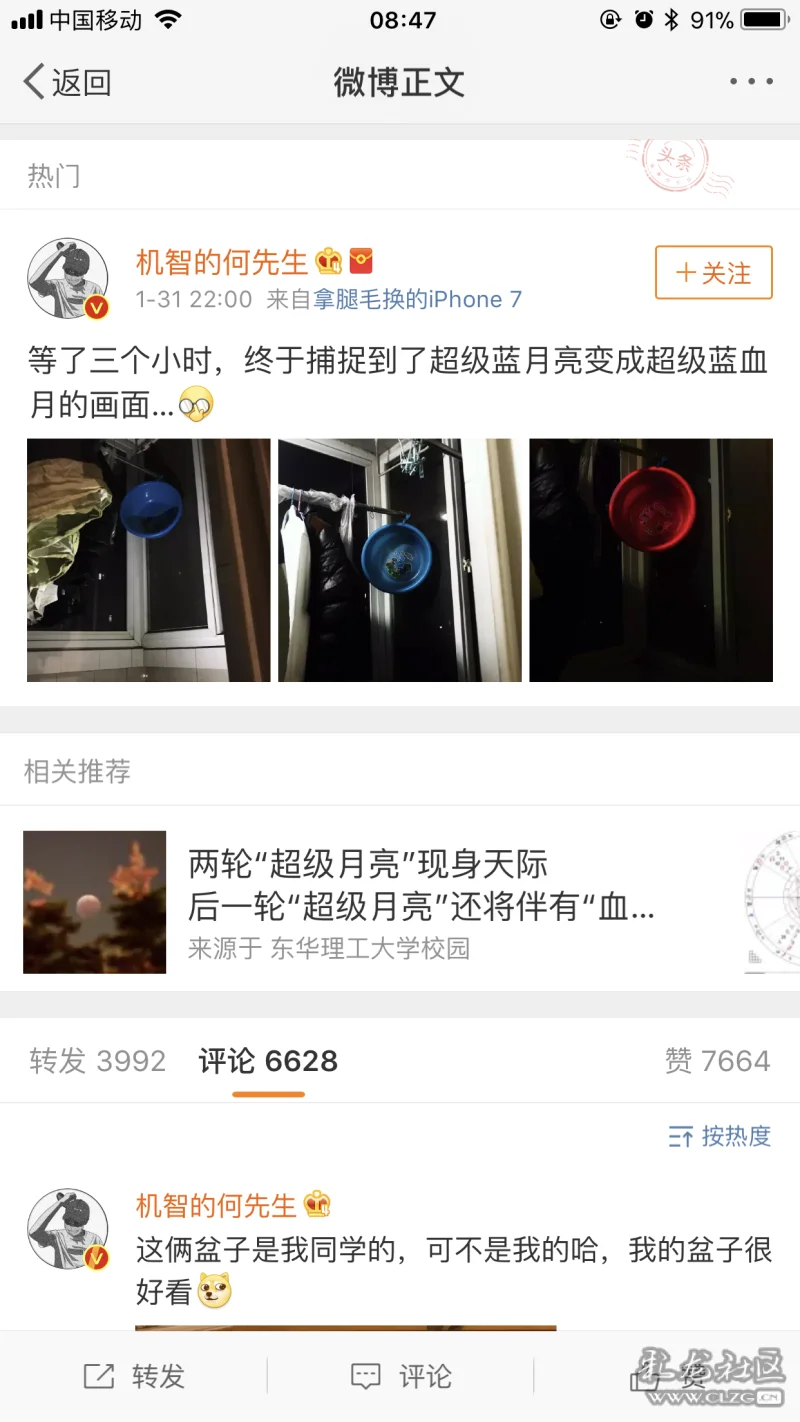Select the 评论 6628 tab
The width and height of the screenshot is (800, 1422).
268,1061
